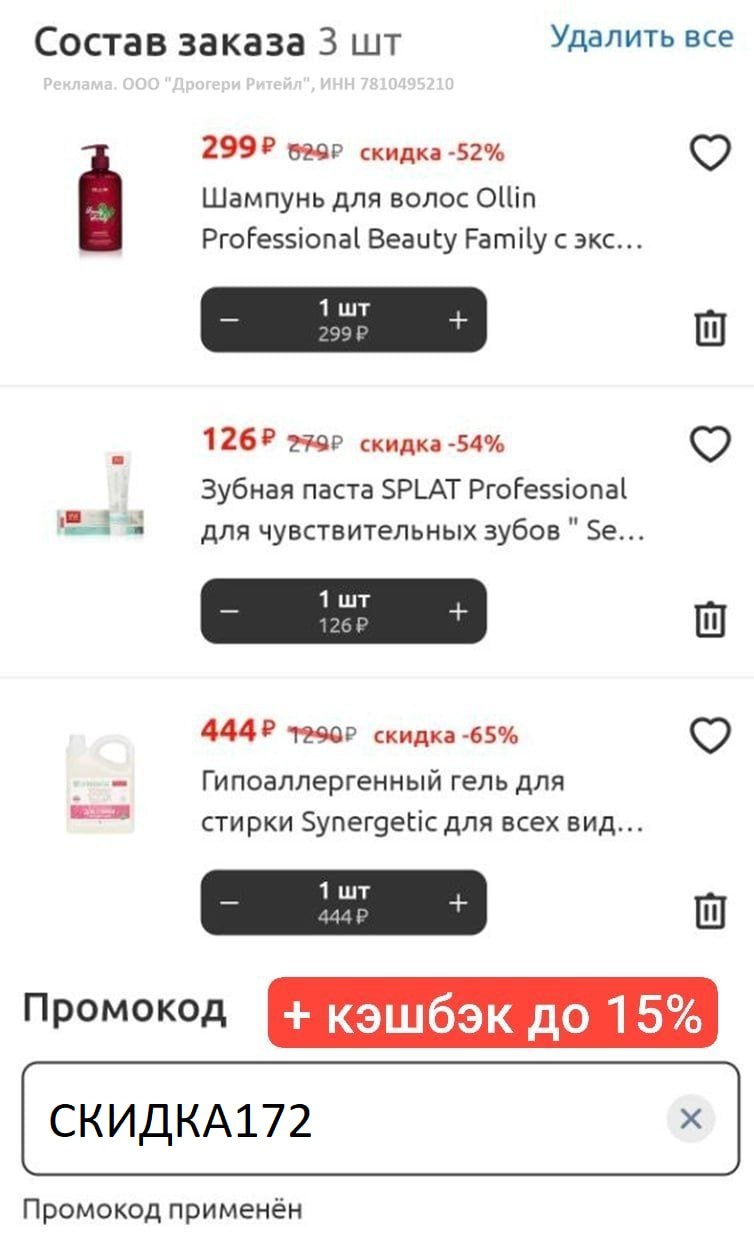Clear the applied promo code СКИДКА172
This screenshot has height=1259, width=754.
690,1119
